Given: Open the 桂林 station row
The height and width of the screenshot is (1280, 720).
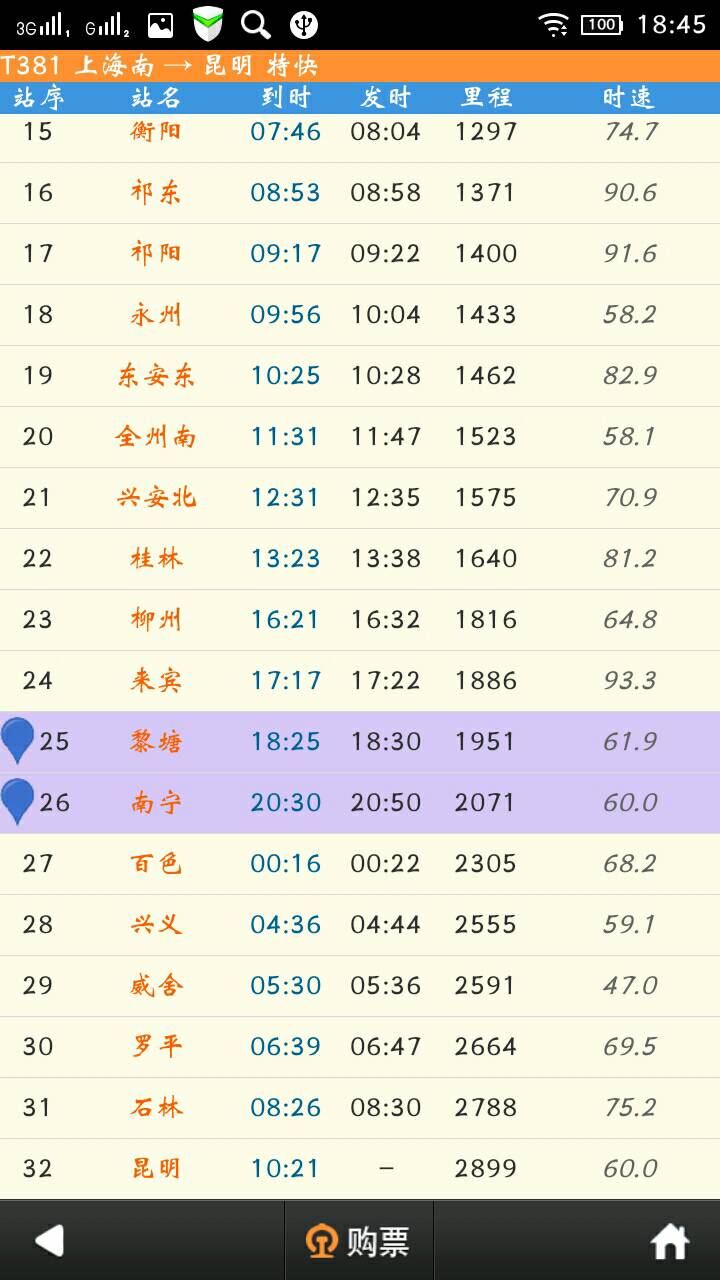Looking at the screenshot, I should [360, 559].
